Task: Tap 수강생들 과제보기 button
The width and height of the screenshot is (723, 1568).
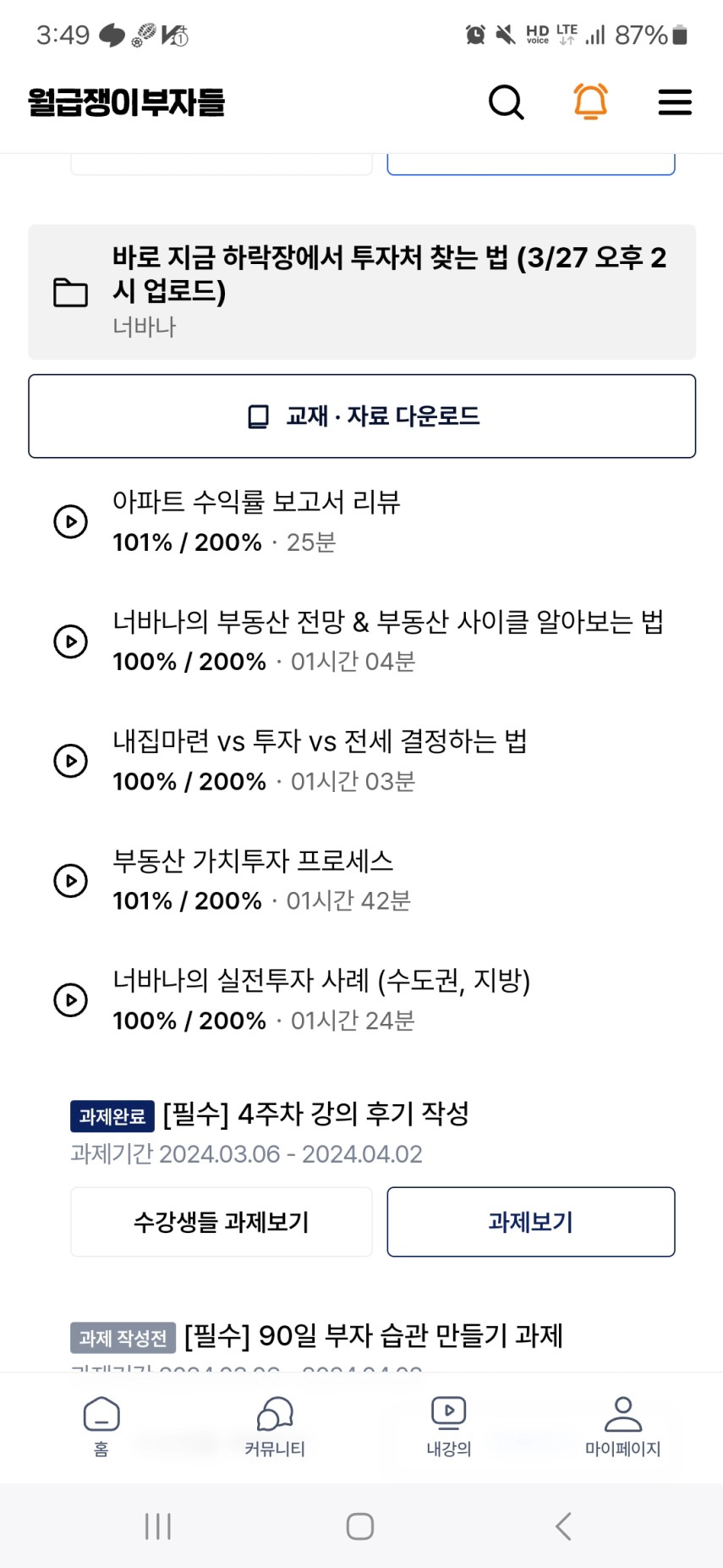Action: pyautogui.click(x=222, y=1222)
